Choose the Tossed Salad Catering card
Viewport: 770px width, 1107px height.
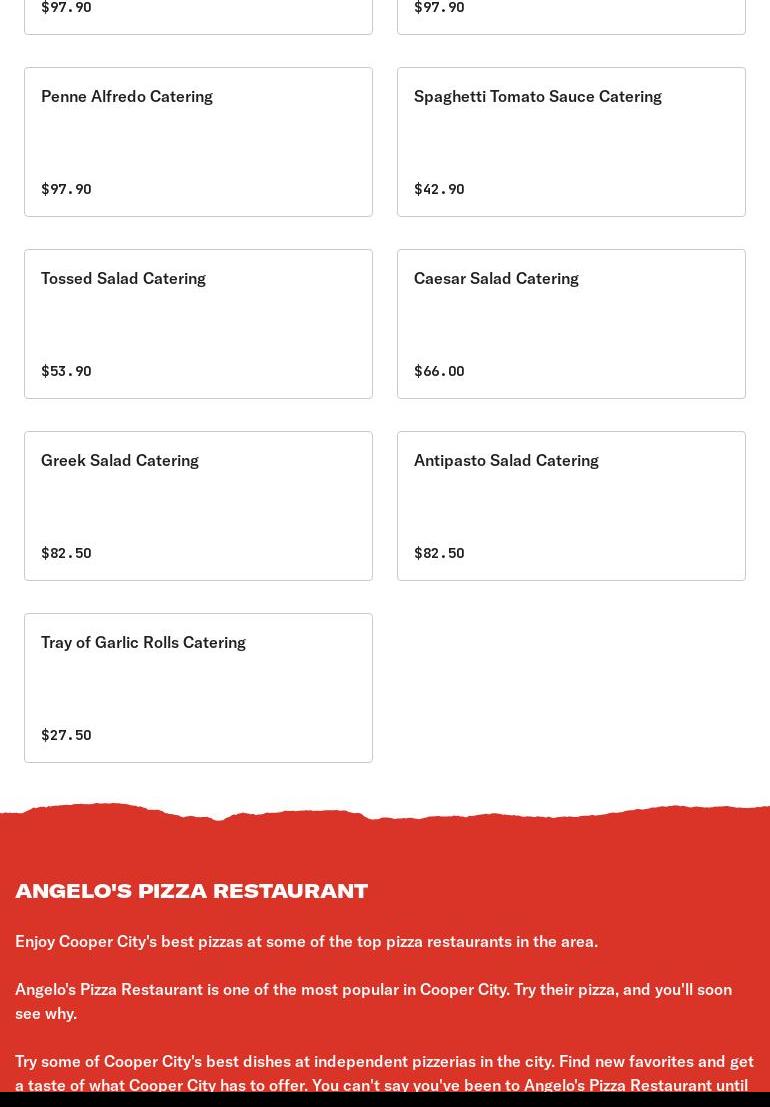[198, 324]
